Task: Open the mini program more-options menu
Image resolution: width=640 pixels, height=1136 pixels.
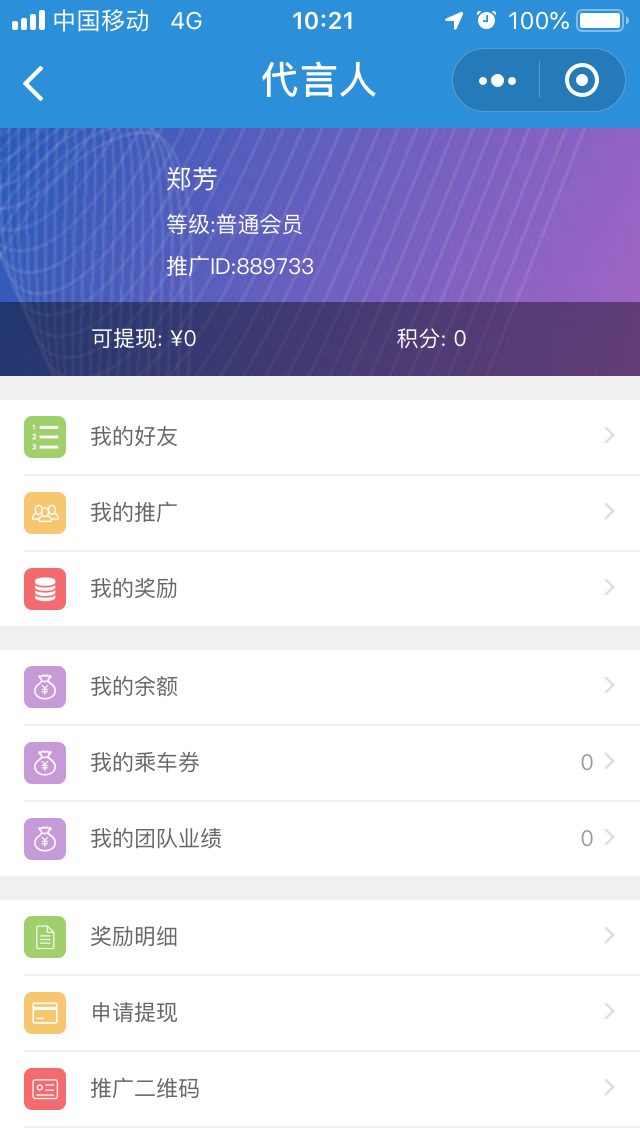Action: tap(497, 80)
